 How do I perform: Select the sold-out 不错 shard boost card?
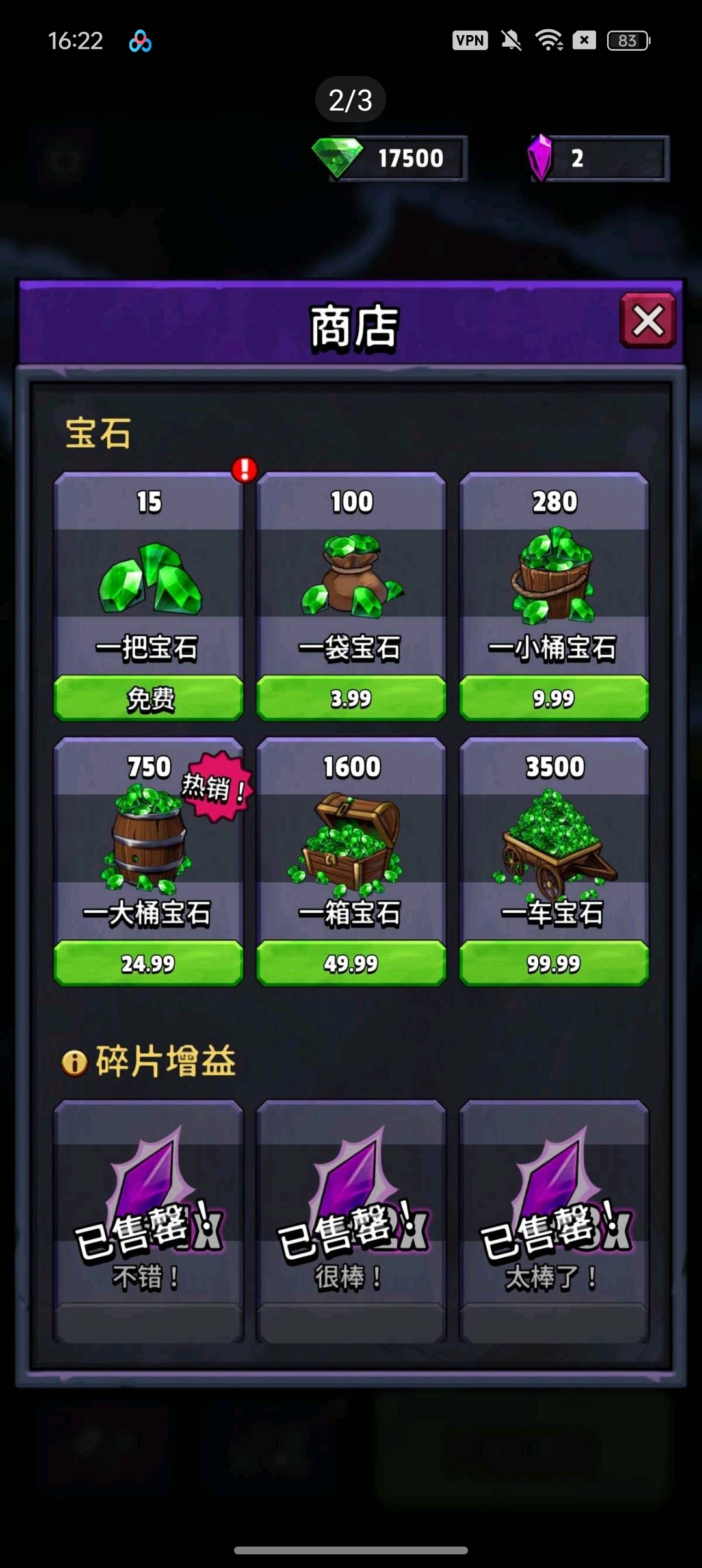(x=149, y=1221)
